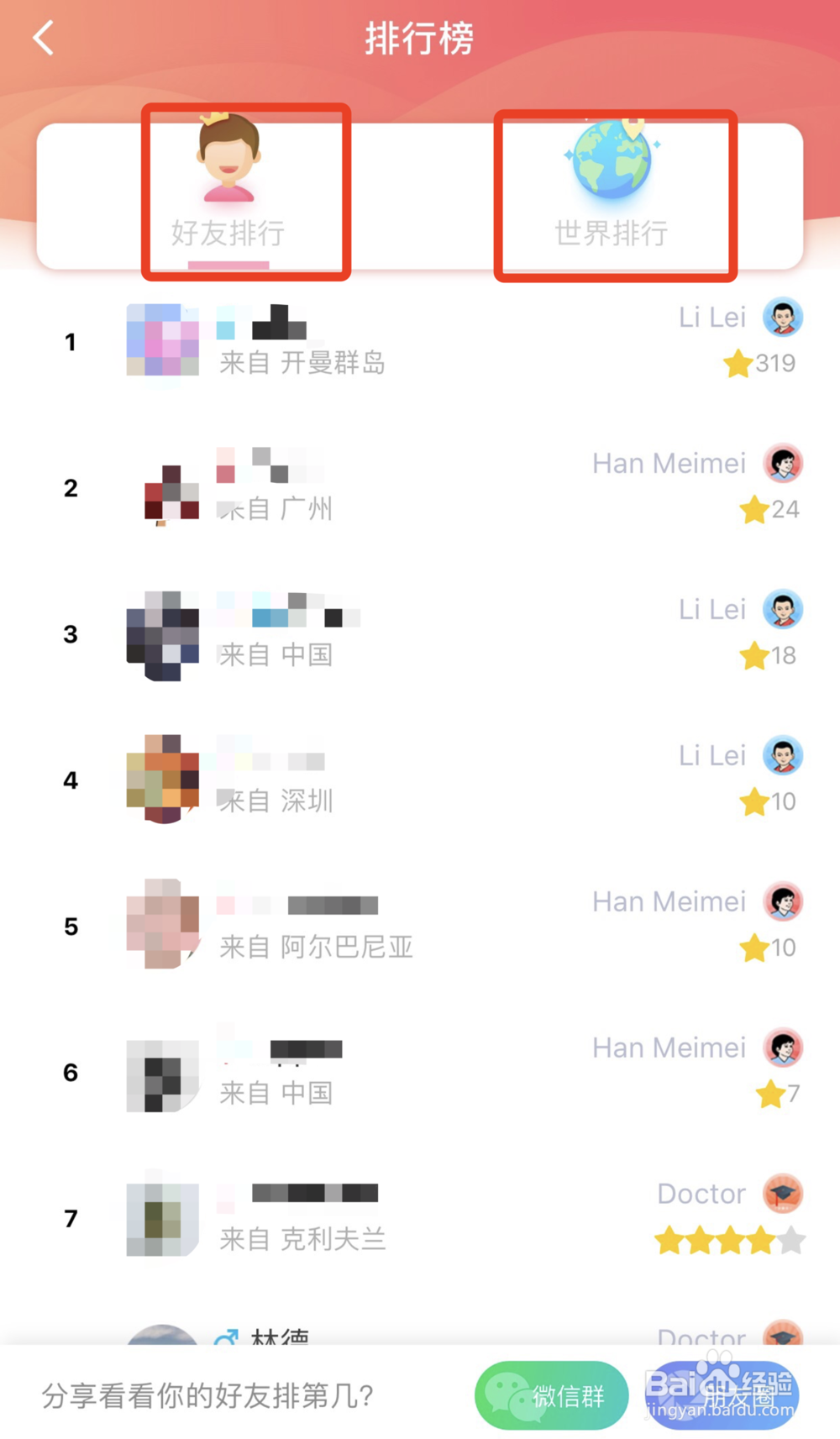Click Doctor's four-star rating on rank 7
This screenshot has height=1439, width=840.
pyautogui.click(x=728, y=1241)
